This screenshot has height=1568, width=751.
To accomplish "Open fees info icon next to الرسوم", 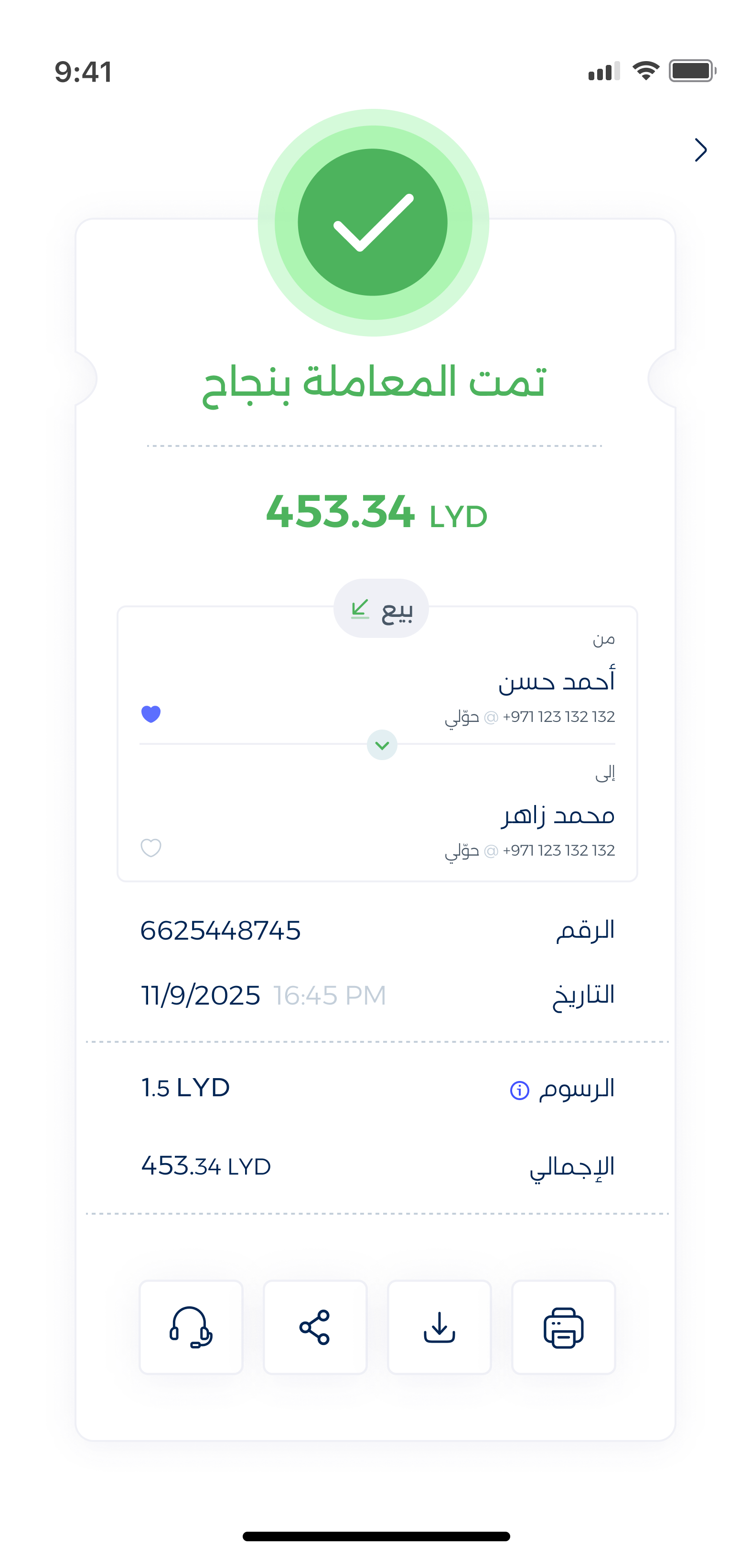I will tap(520, 1090).
